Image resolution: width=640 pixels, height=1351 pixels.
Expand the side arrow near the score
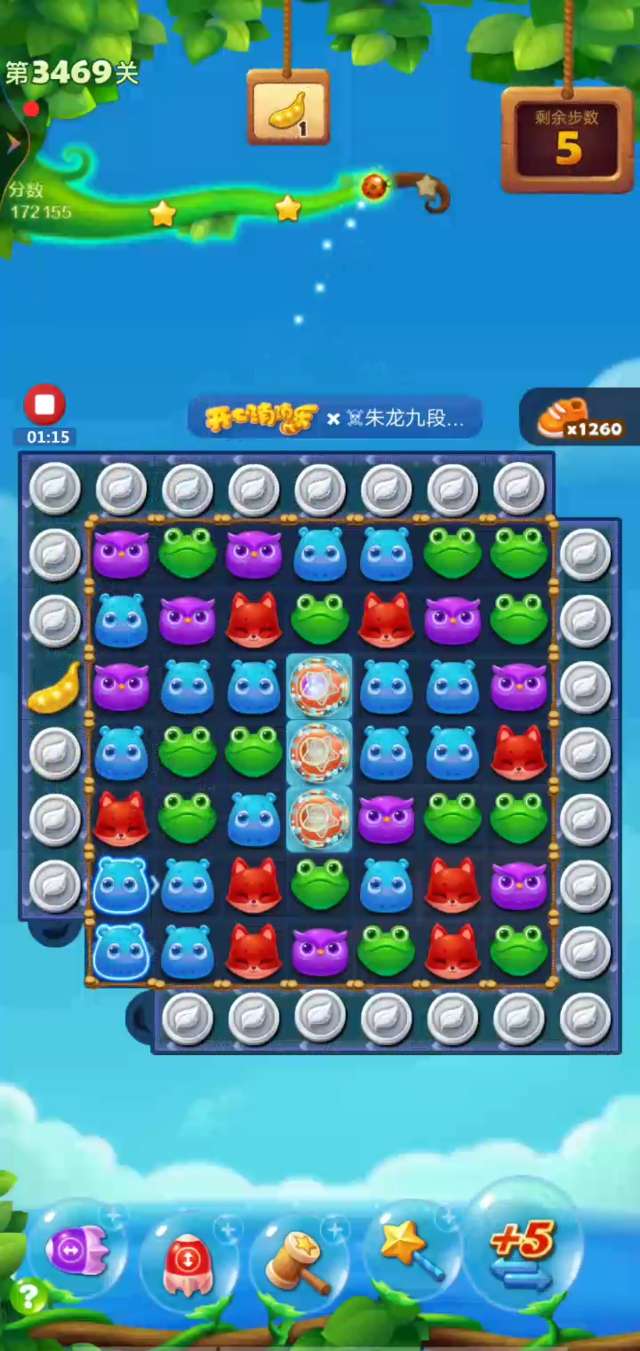13,145
